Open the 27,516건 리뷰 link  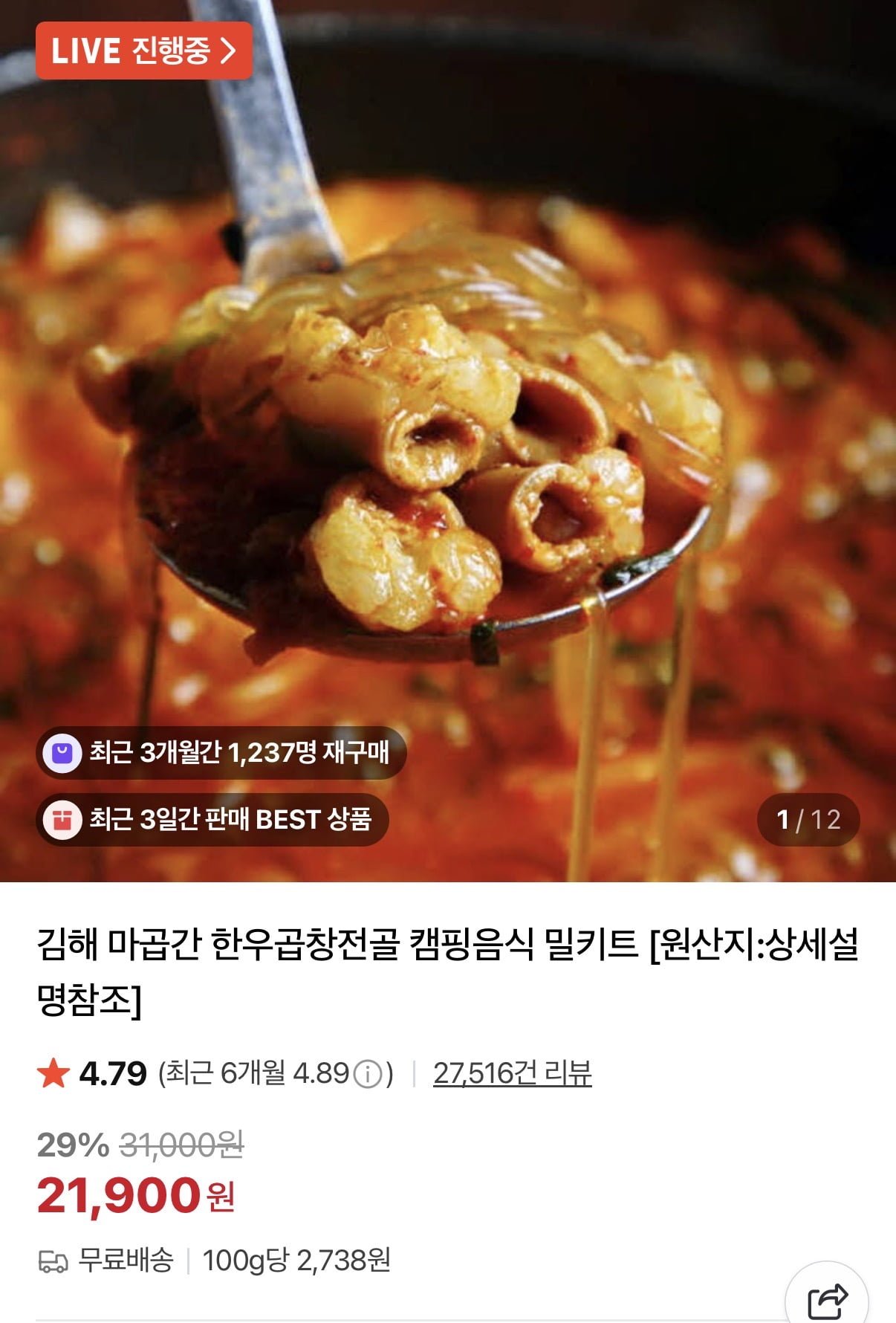tap(512, 1073)
